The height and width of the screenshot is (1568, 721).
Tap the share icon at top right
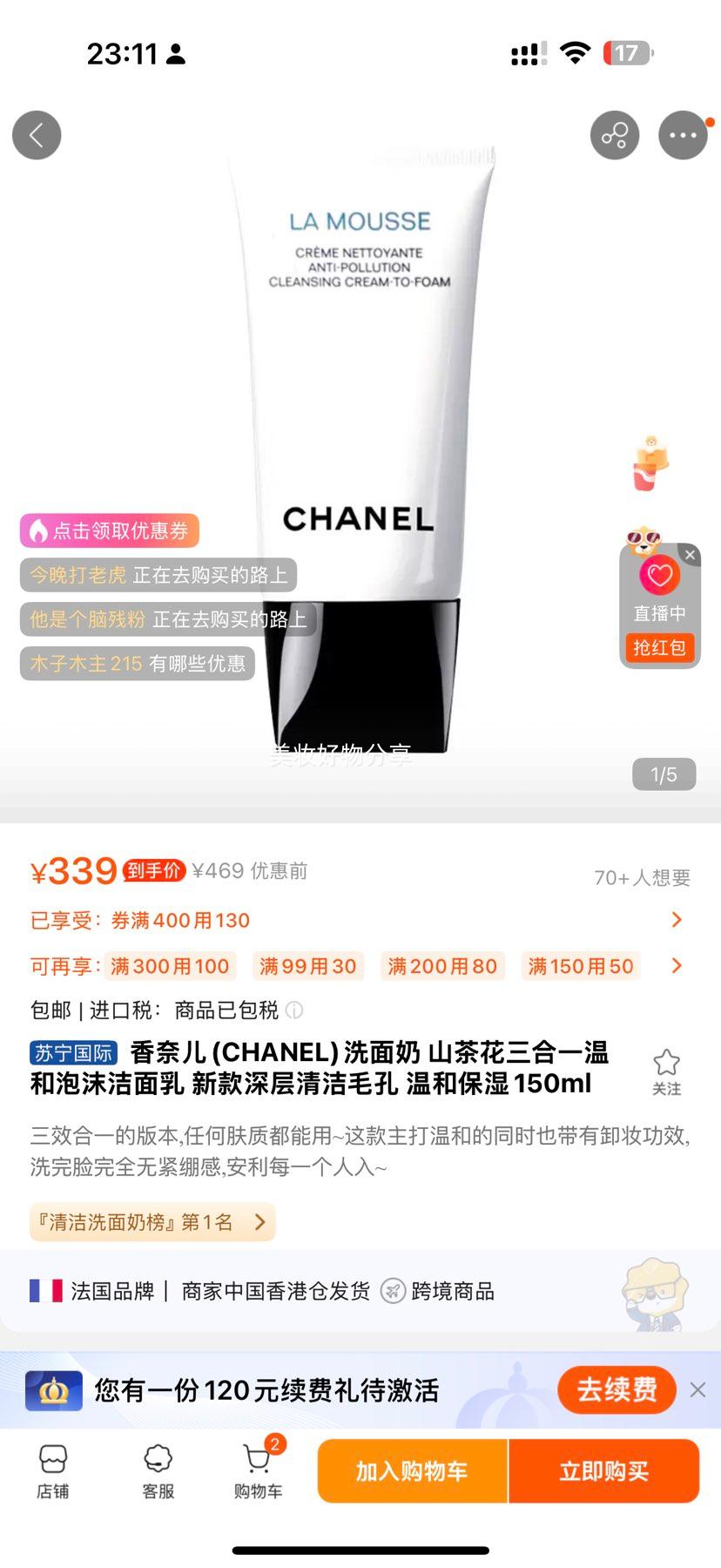coord(615,135)
